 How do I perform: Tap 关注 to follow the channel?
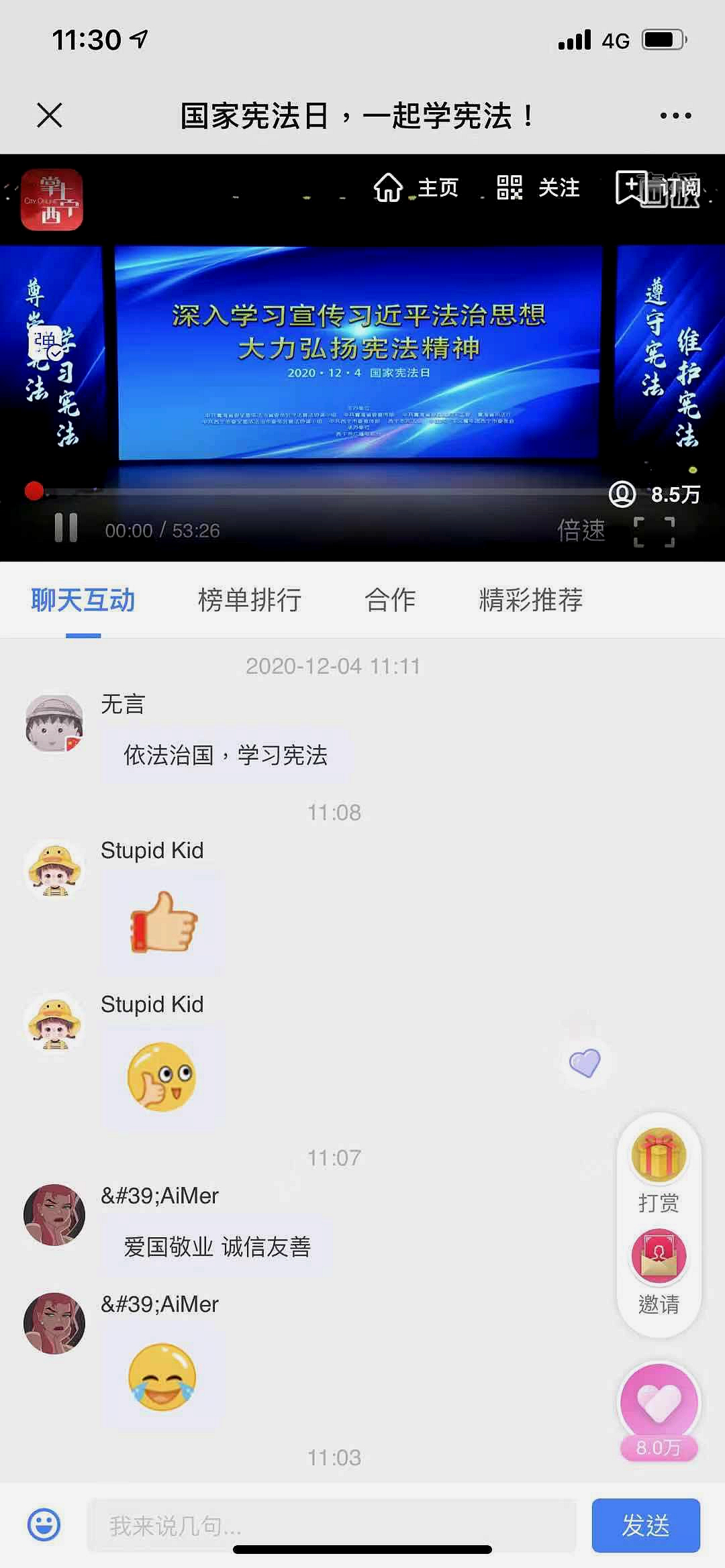[x=538, y=187]
